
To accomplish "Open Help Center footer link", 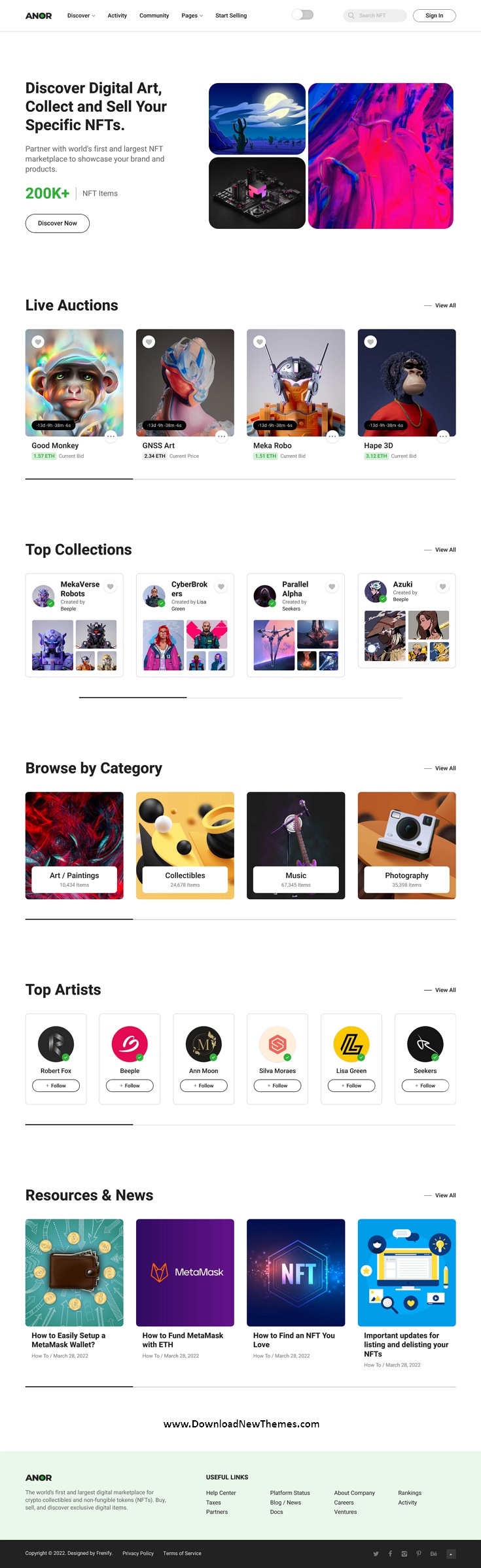I will [x=221, y=1493].
